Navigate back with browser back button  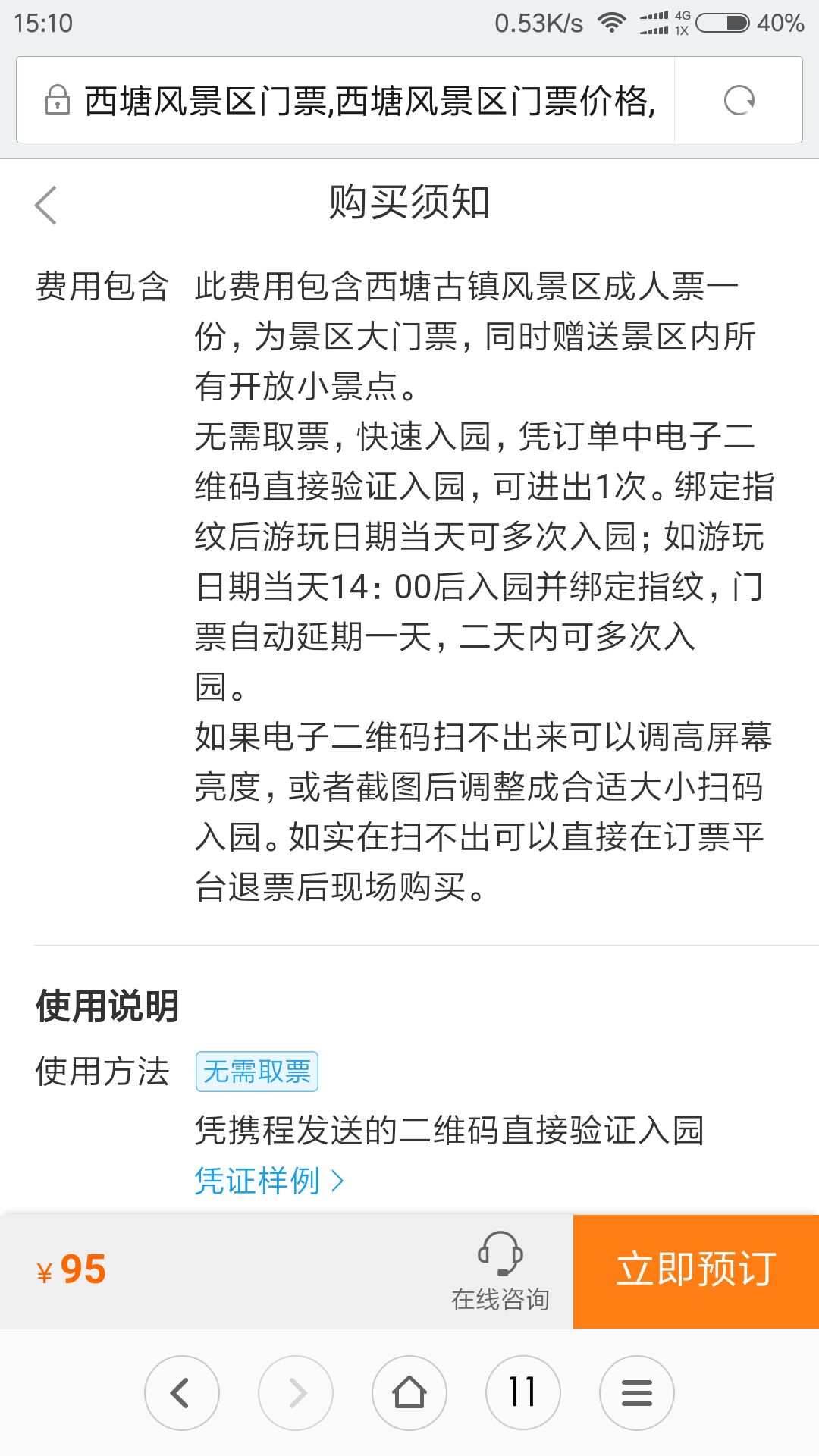point(182,1393)
